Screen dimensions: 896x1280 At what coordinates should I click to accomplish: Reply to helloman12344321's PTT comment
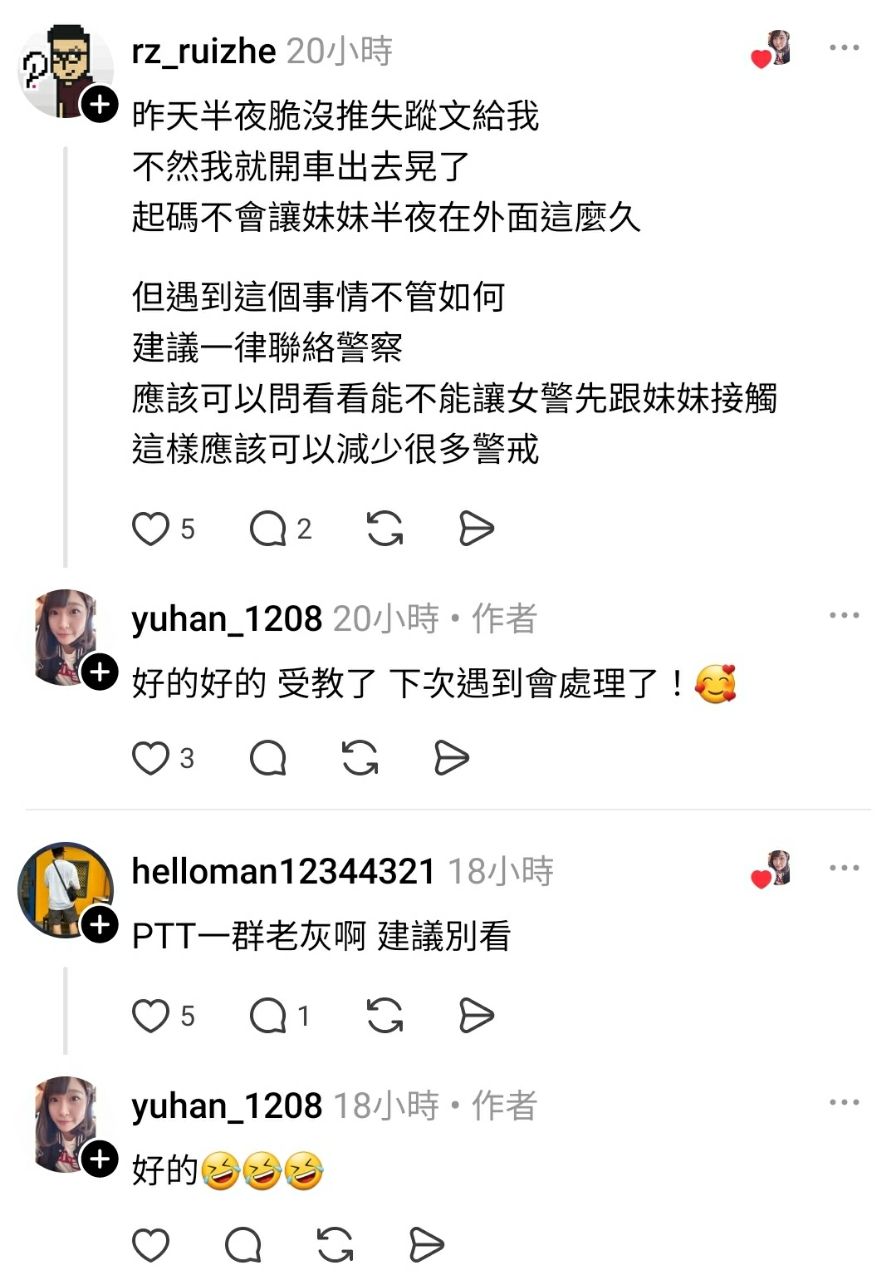coord(268,1017)
